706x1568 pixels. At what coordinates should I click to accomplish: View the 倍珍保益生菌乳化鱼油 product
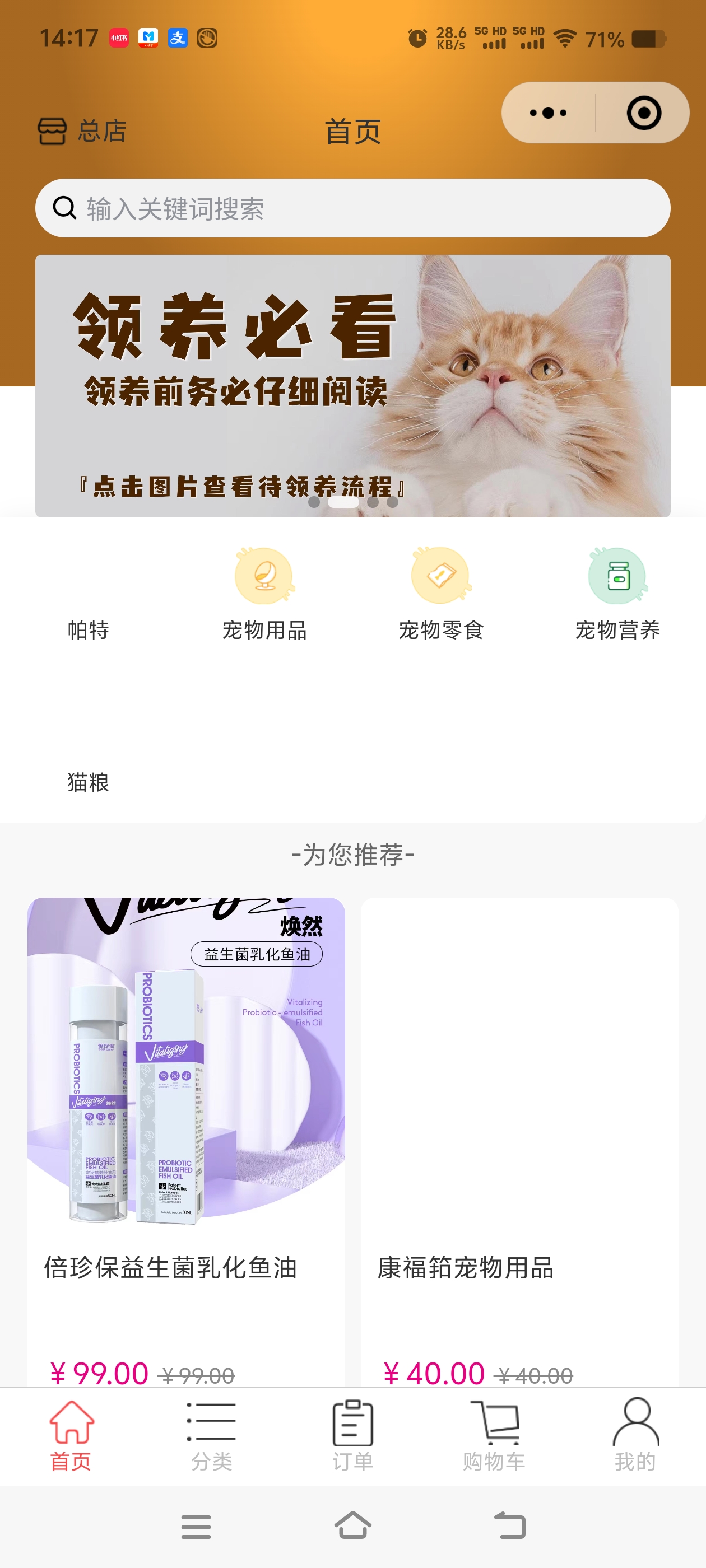[186, 1096]
